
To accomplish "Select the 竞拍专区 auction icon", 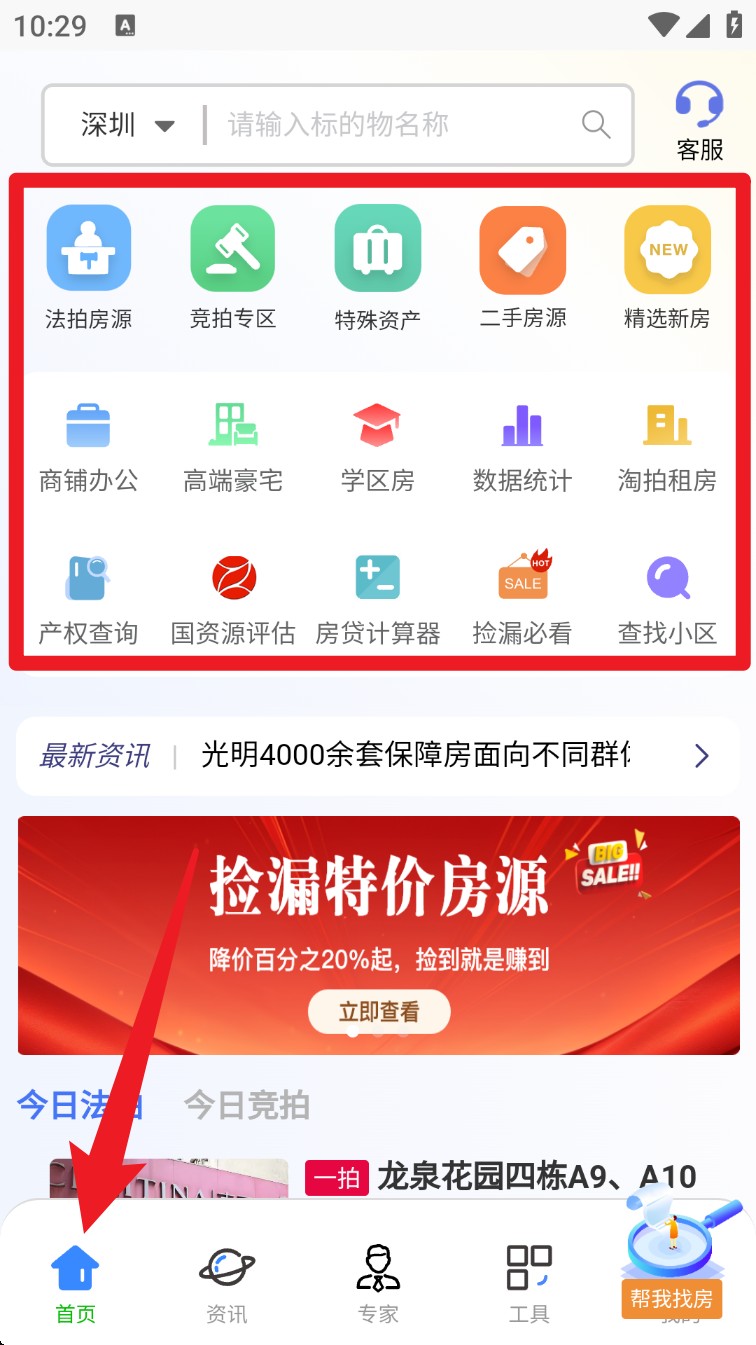I will pos(233,265).
